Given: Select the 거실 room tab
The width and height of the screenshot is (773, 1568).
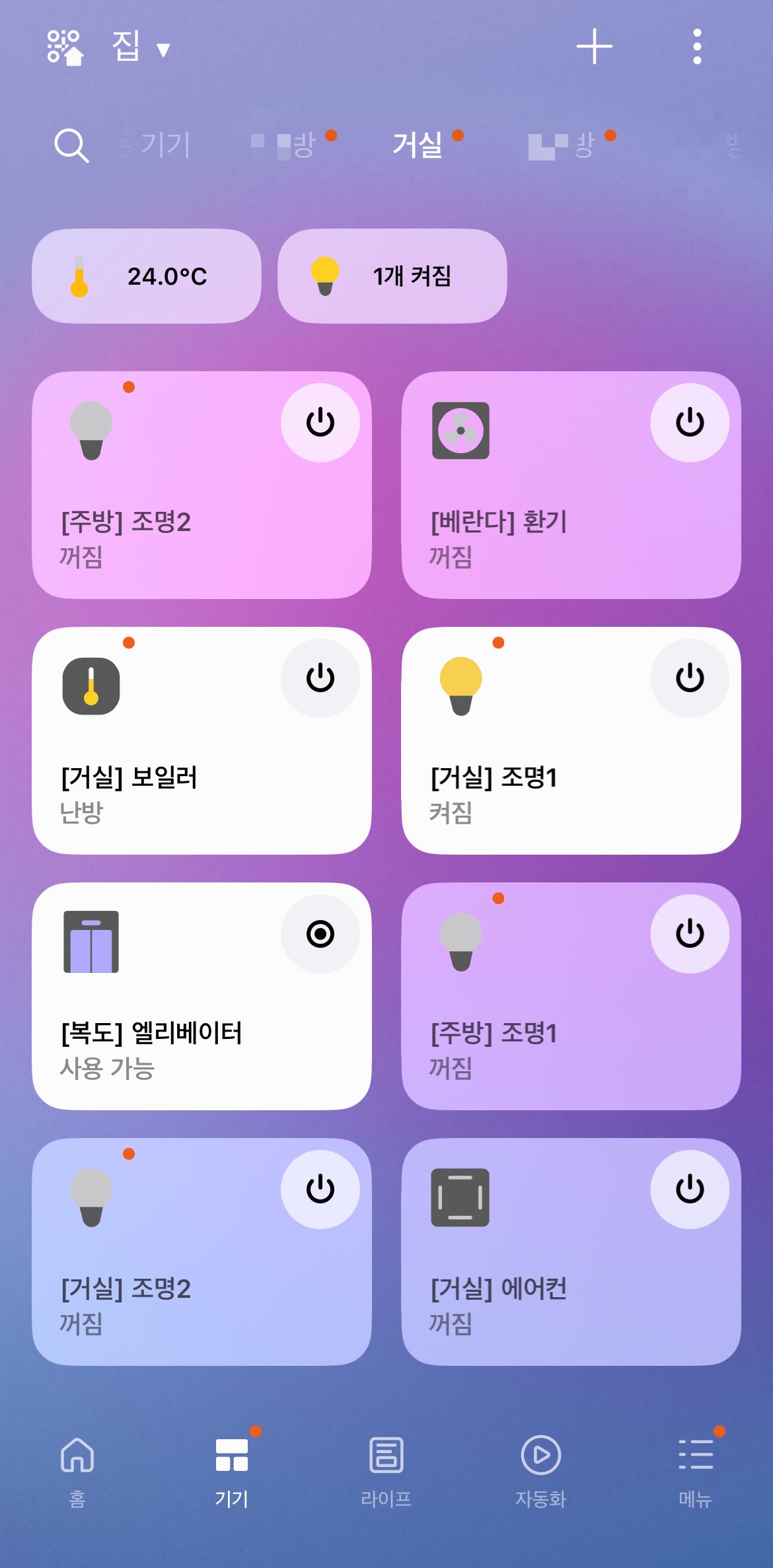Looking at the screenshot, I should pyautogui.click(x=418, y=145).
